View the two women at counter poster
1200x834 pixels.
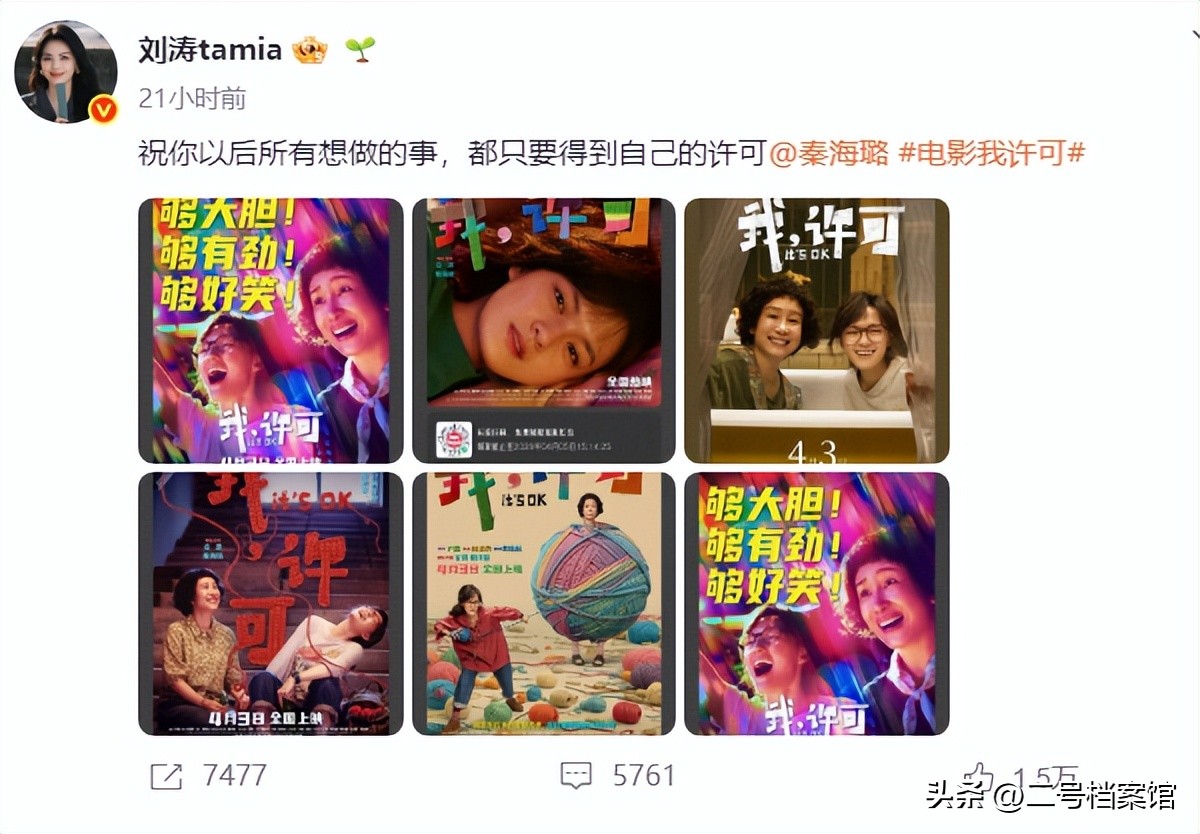[816, 330]
